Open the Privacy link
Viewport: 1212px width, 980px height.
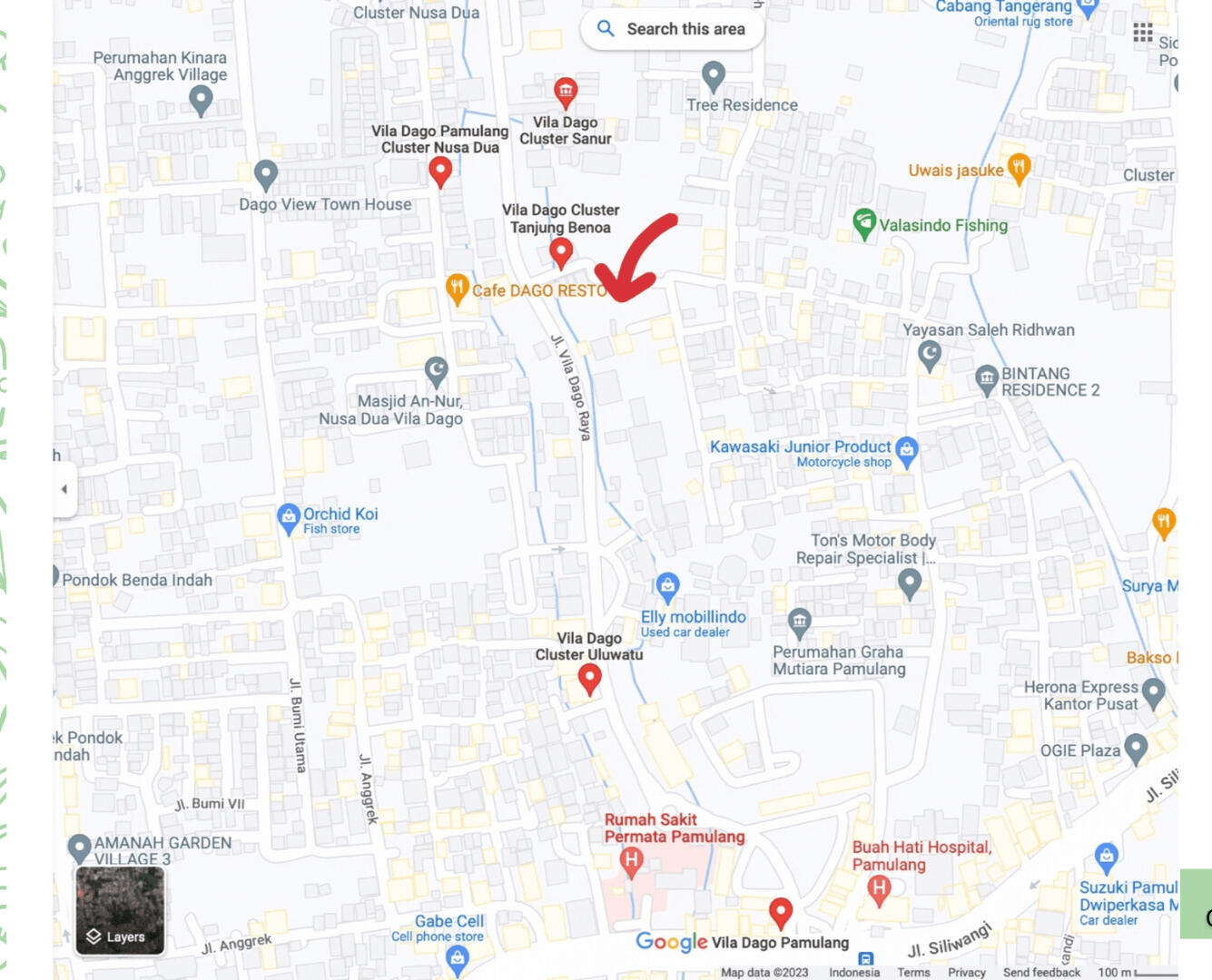966,972
